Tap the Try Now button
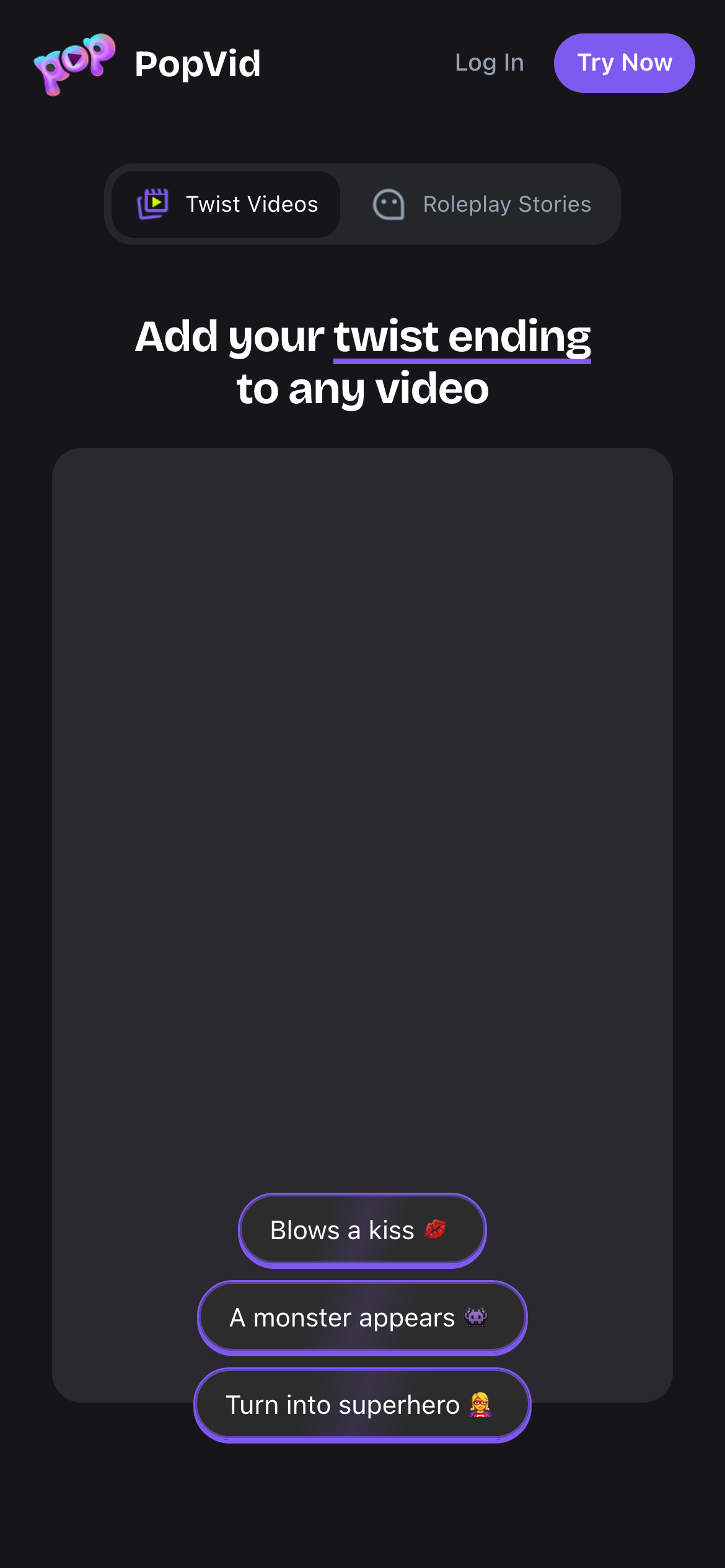This screenshot has height=1568, width=725. coord(624,63)
